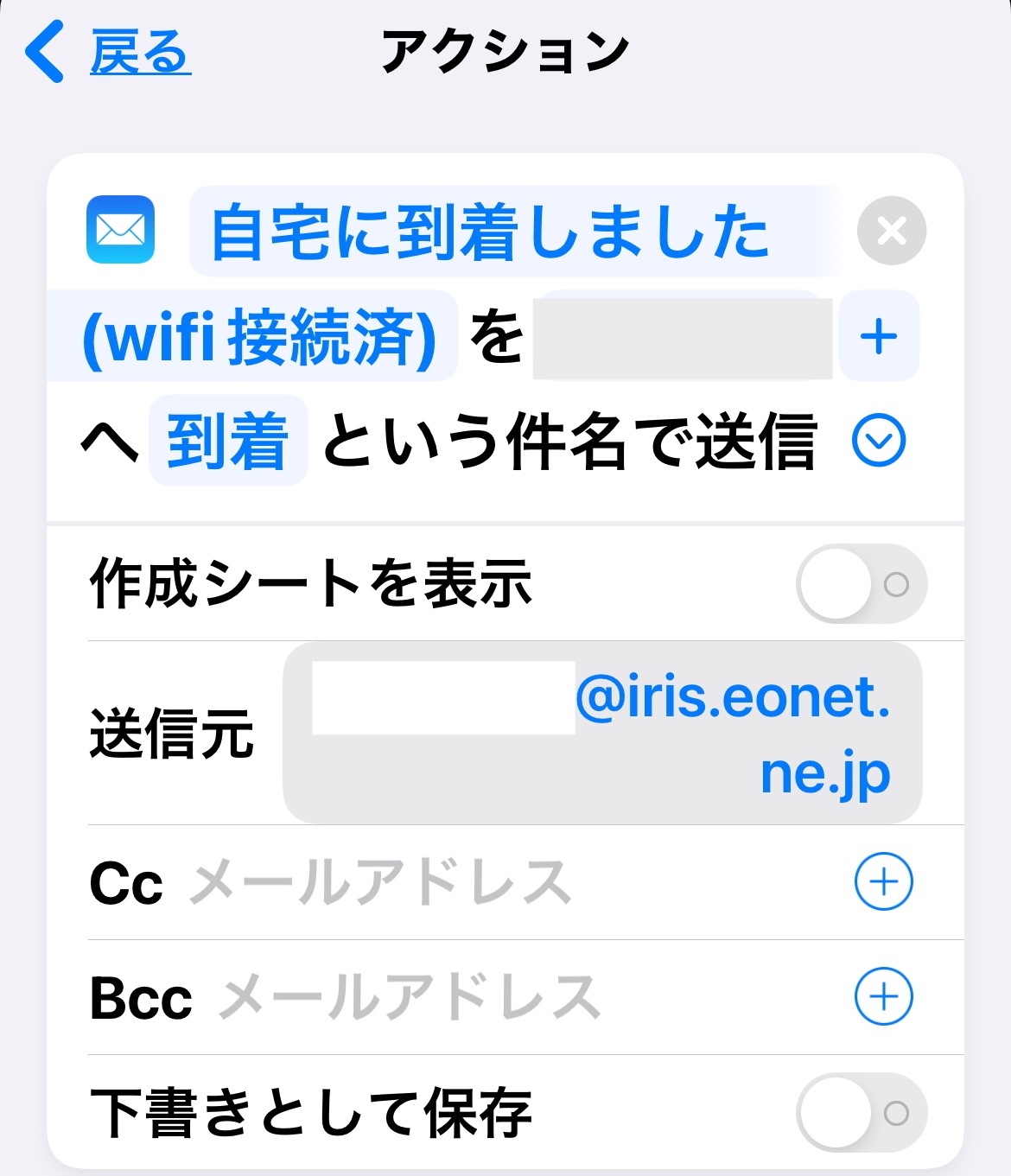Edit the blurred recipient field

[681, 337]
